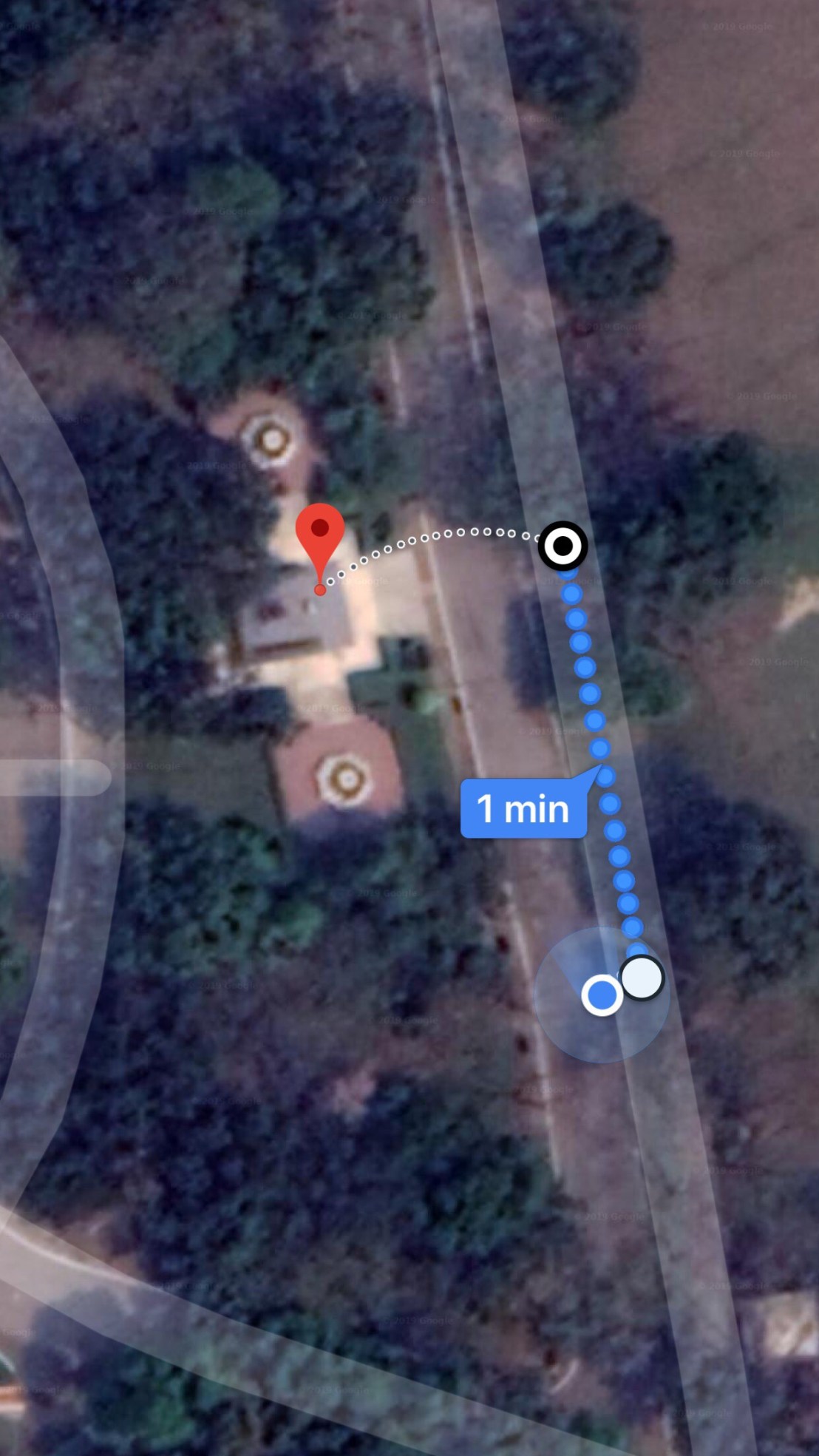Tap the black-ringed route endpoint marker
The height and width of the screenshot is (1456, 819).
click(x=563, y=546)
